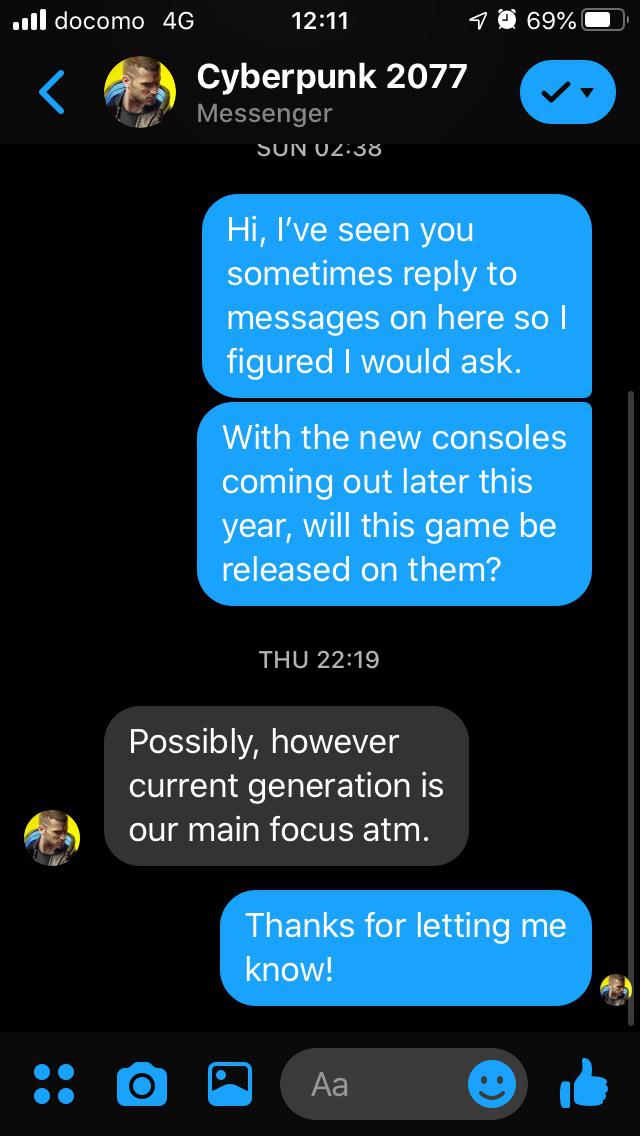Open the four-dot more actions menu
The height and width of the screenshot is (1136, 640).
coord(54,1083)
